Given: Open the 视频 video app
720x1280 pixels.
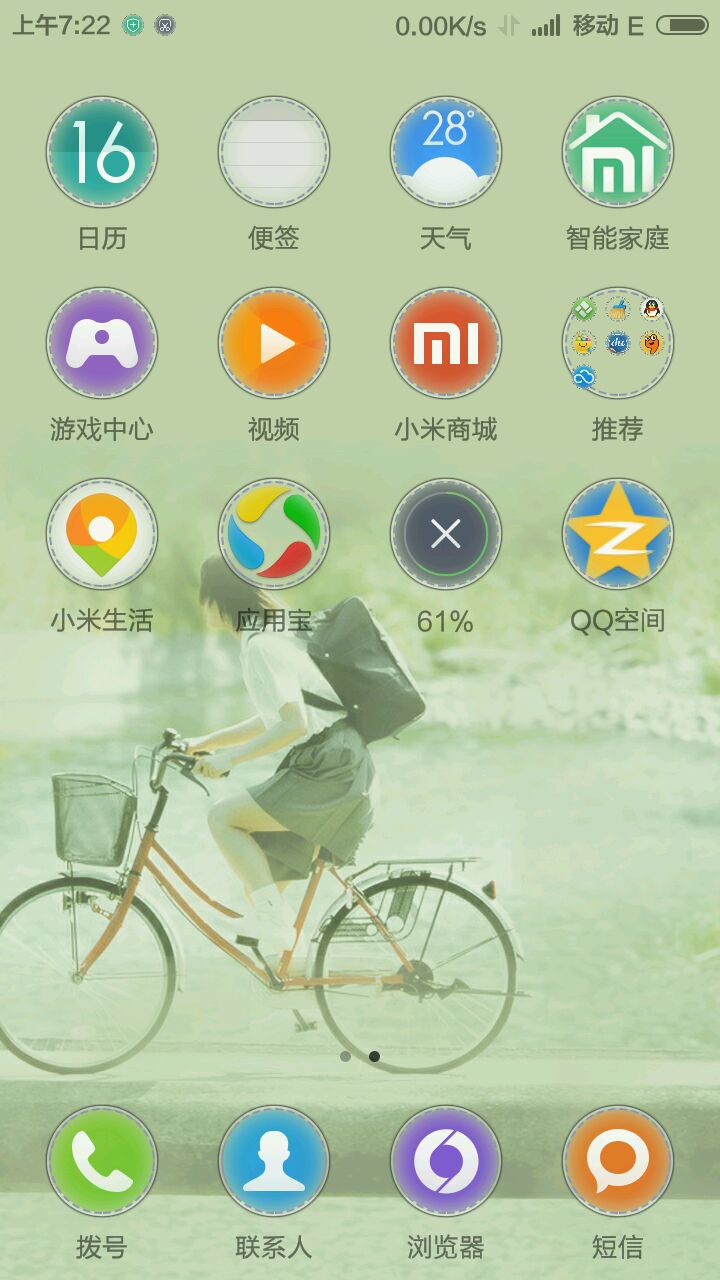Looking at the screenshot, I should coord(274,344).
